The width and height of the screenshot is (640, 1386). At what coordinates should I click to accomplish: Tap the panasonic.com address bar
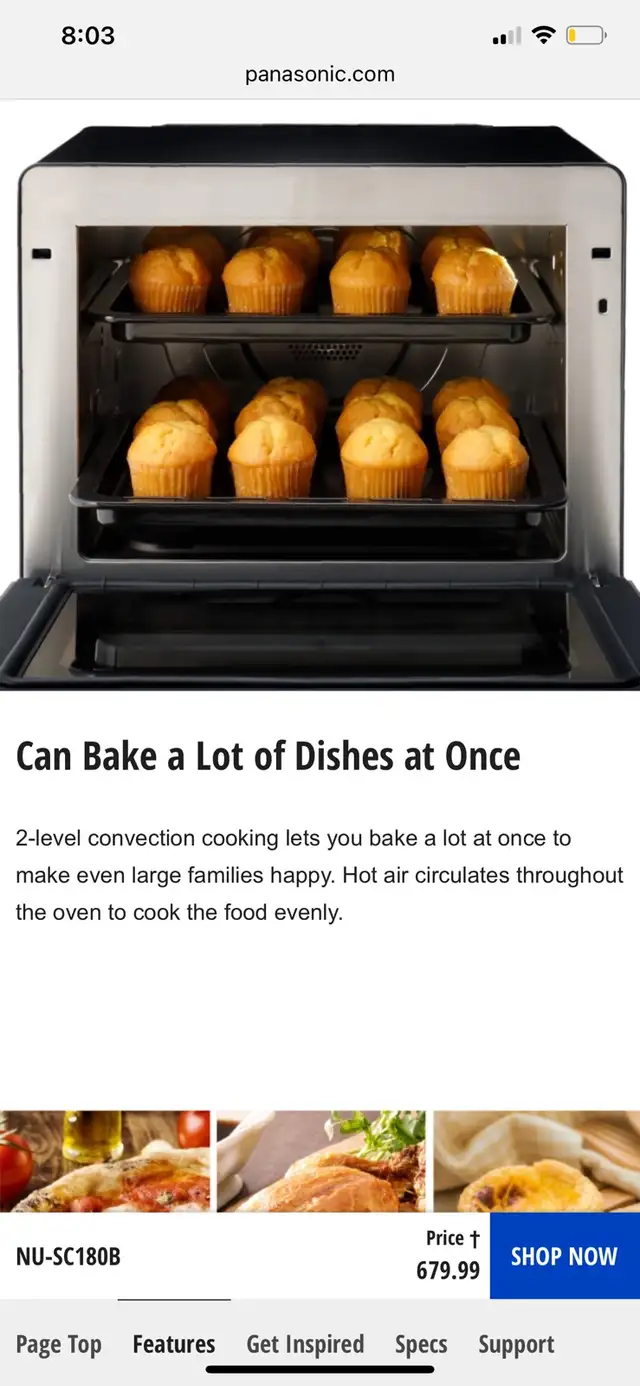click(x=320, y=74)
